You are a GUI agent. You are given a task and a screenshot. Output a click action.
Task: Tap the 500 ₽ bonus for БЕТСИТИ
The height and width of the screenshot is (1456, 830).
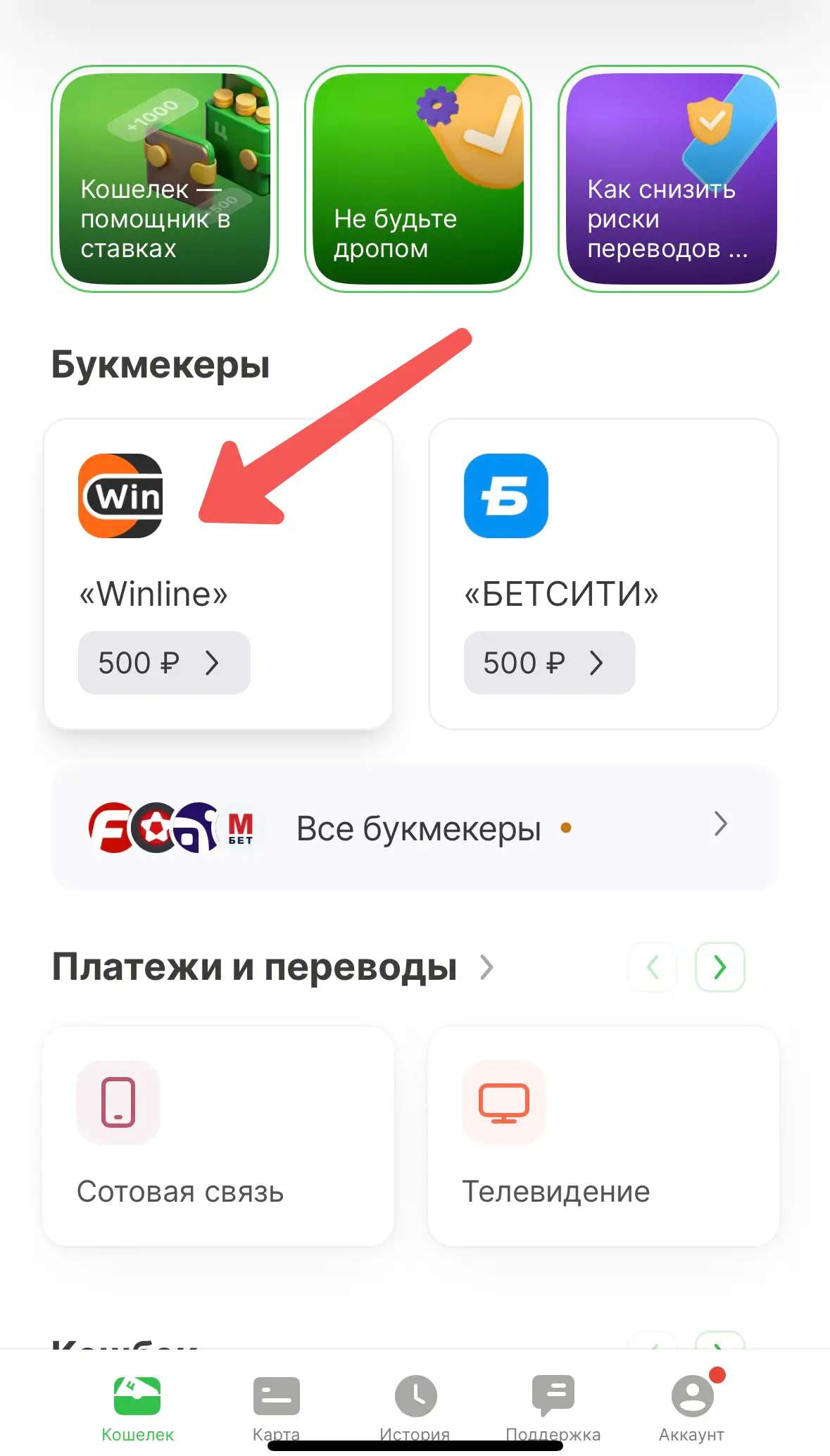[x=549, y=662]
